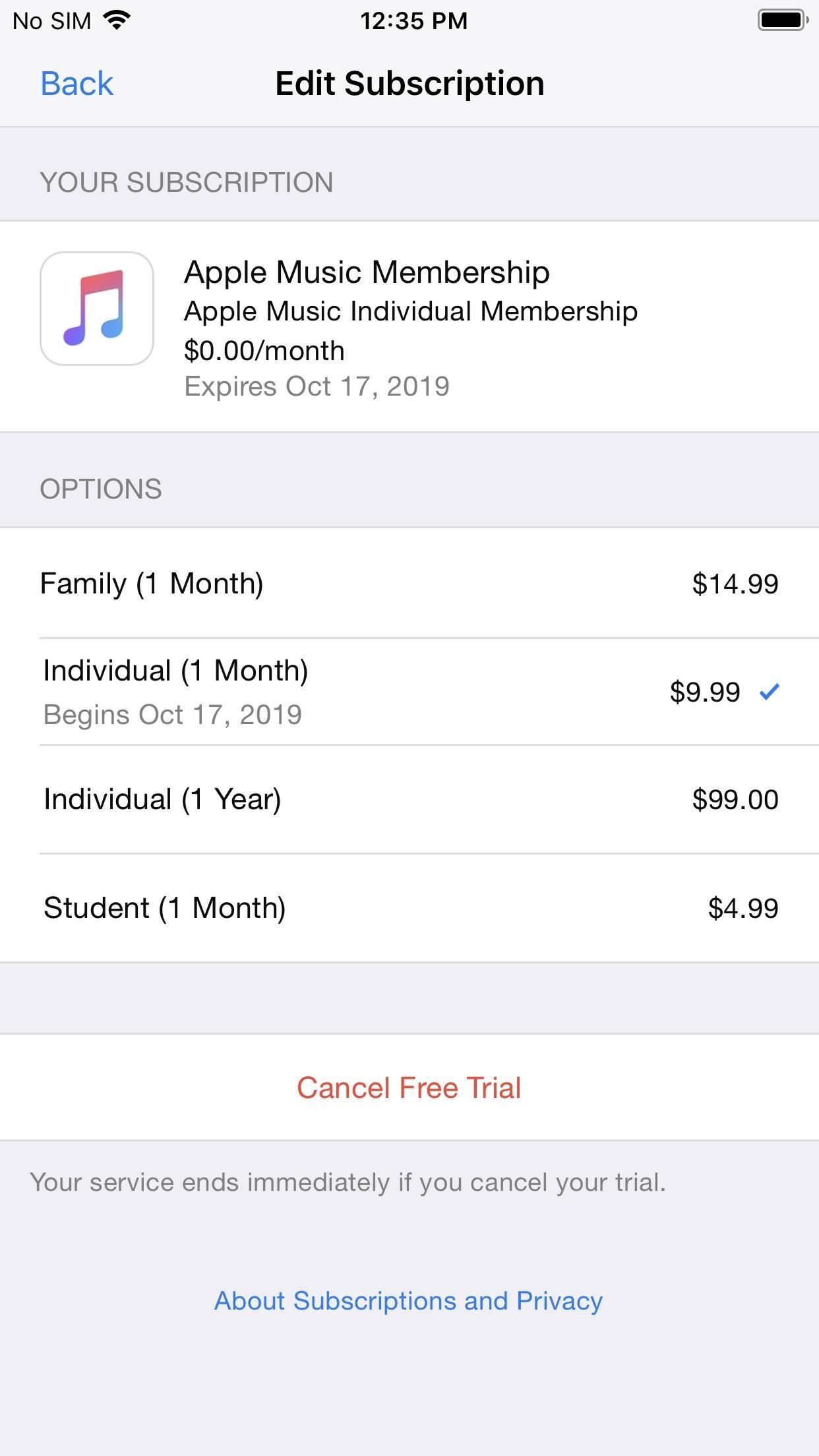Image resolution: width=819 pixels, height=1456 pixels.
Task: Select the Individual (1 Year) plan
Action: (x=409, y=799)
